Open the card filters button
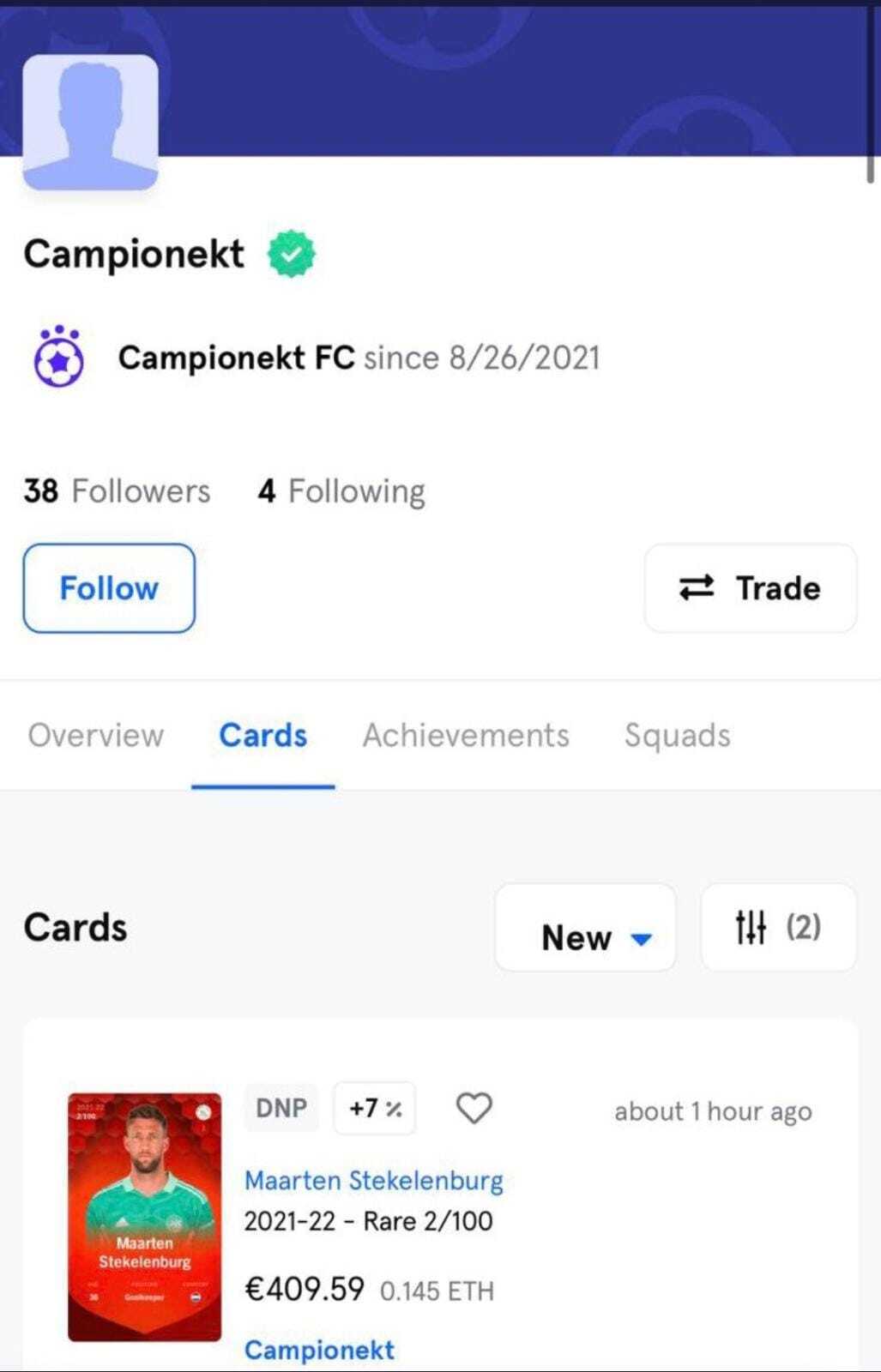Screen dimensions: 881x1372 pos(777,928)
